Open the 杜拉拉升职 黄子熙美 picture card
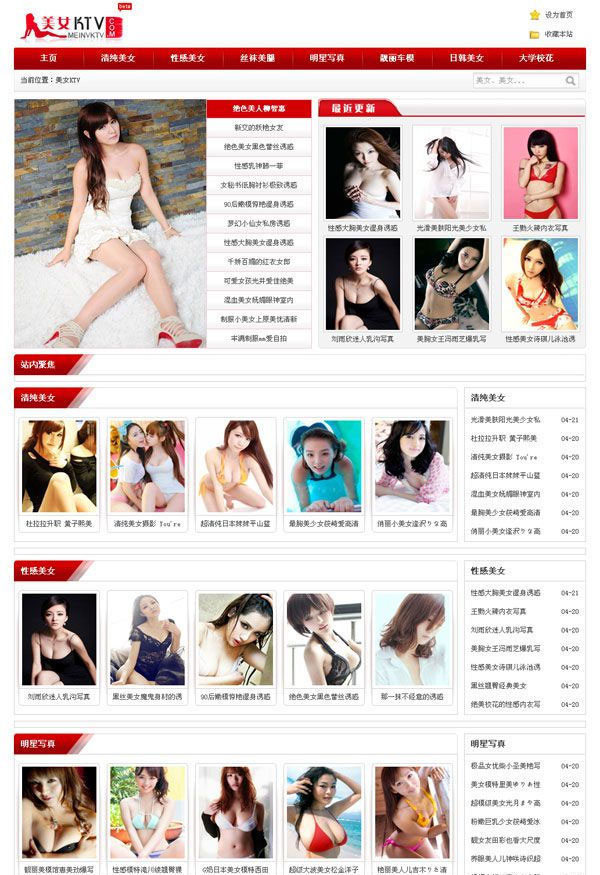Screen dimensions: 600x875 (x=57, y=473)
